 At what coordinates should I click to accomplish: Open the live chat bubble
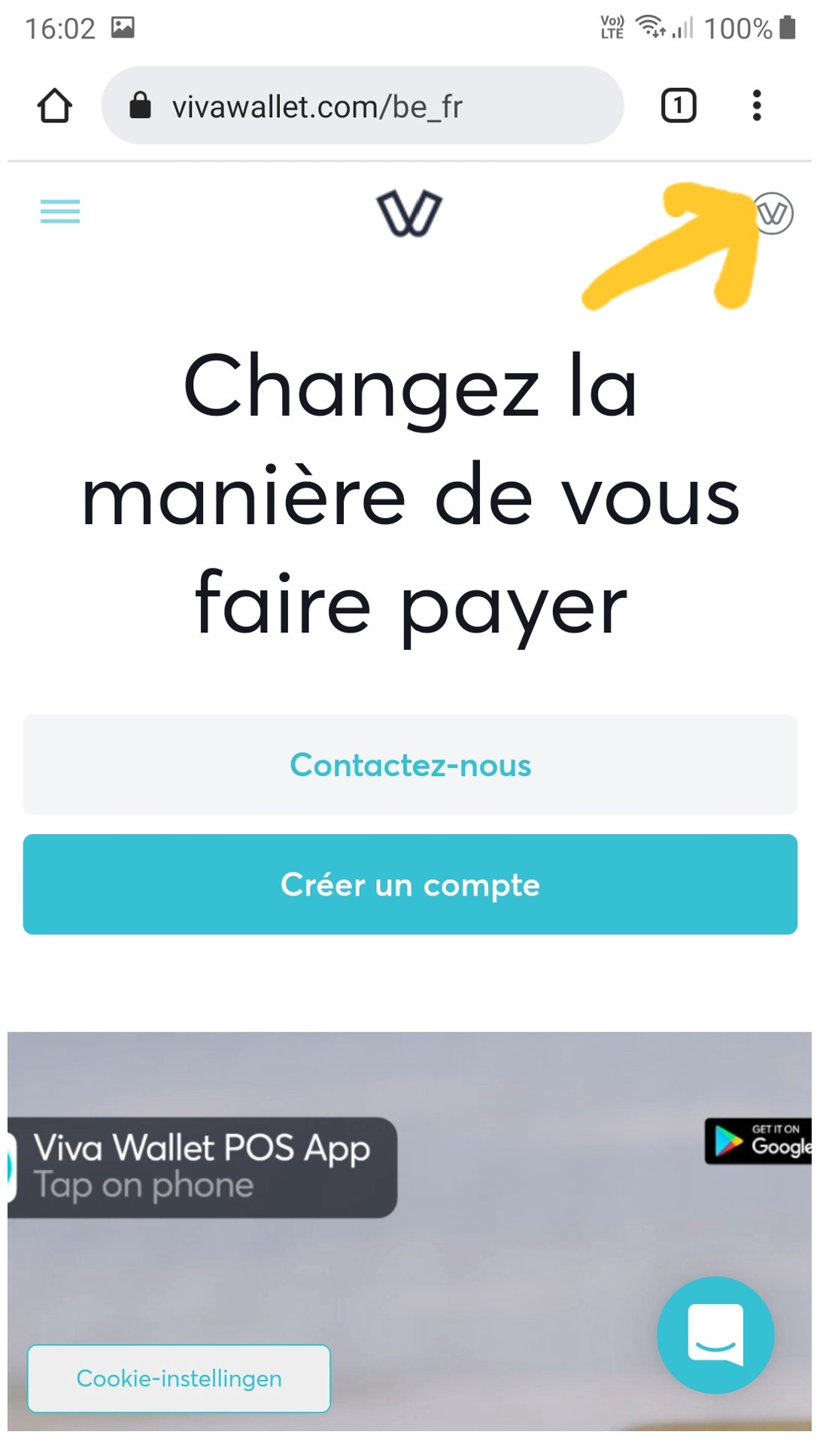[x=715, y=1335]
